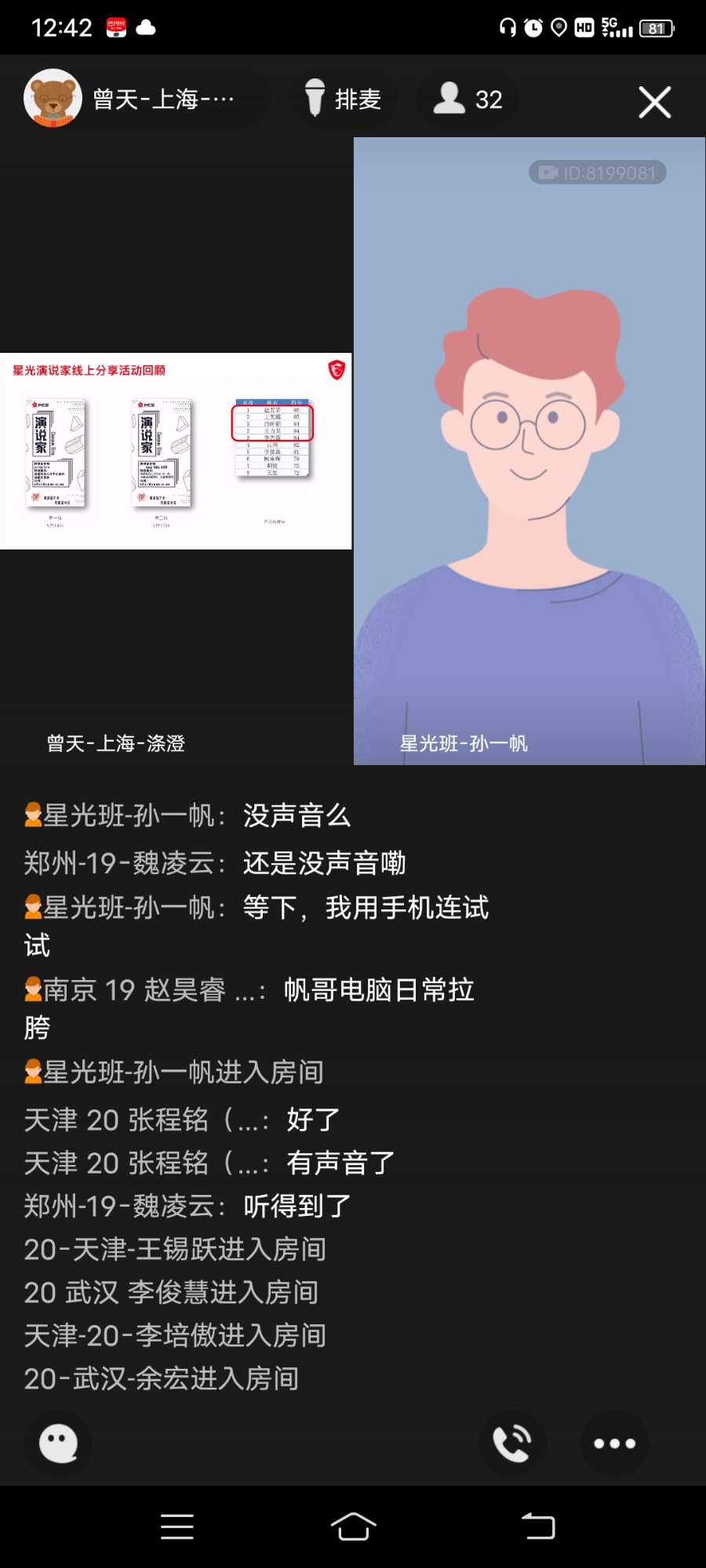Image resolution: width=706 pixels, height=1568 pixels.
Task: Tap the phone call icon
Action: [512, 1443]
